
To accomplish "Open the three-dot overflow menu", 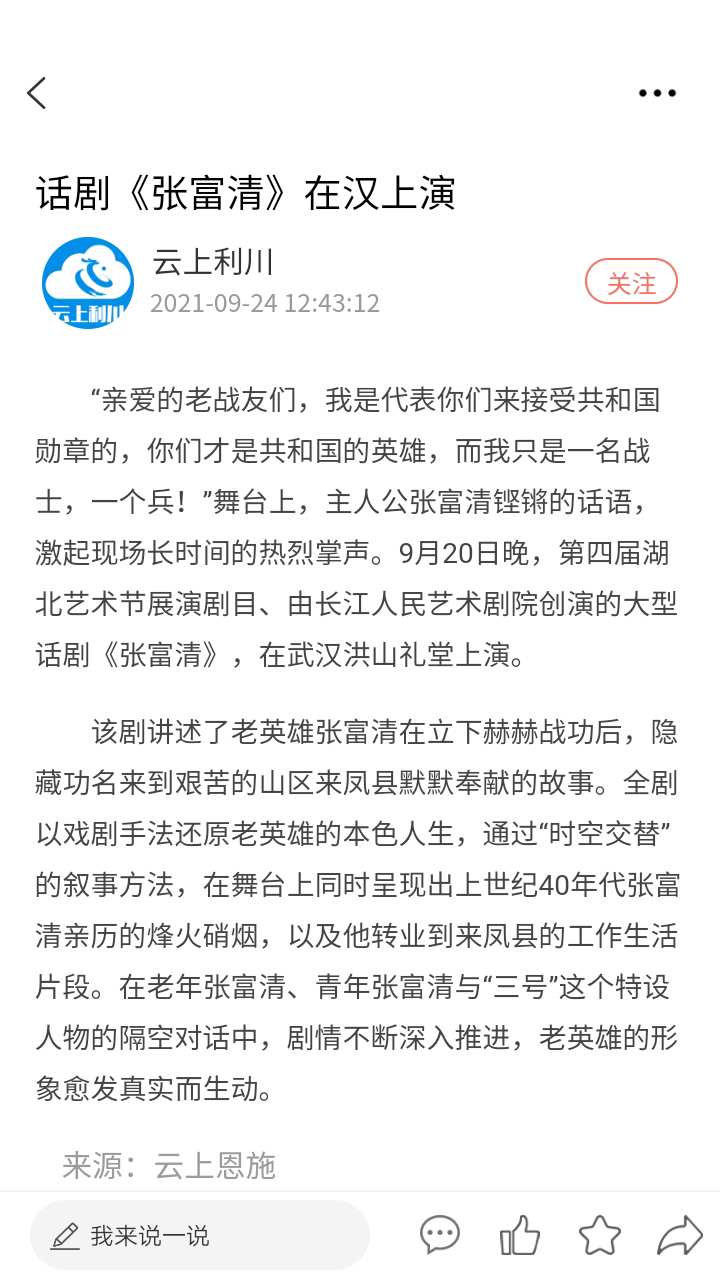I will pos(657,93).
